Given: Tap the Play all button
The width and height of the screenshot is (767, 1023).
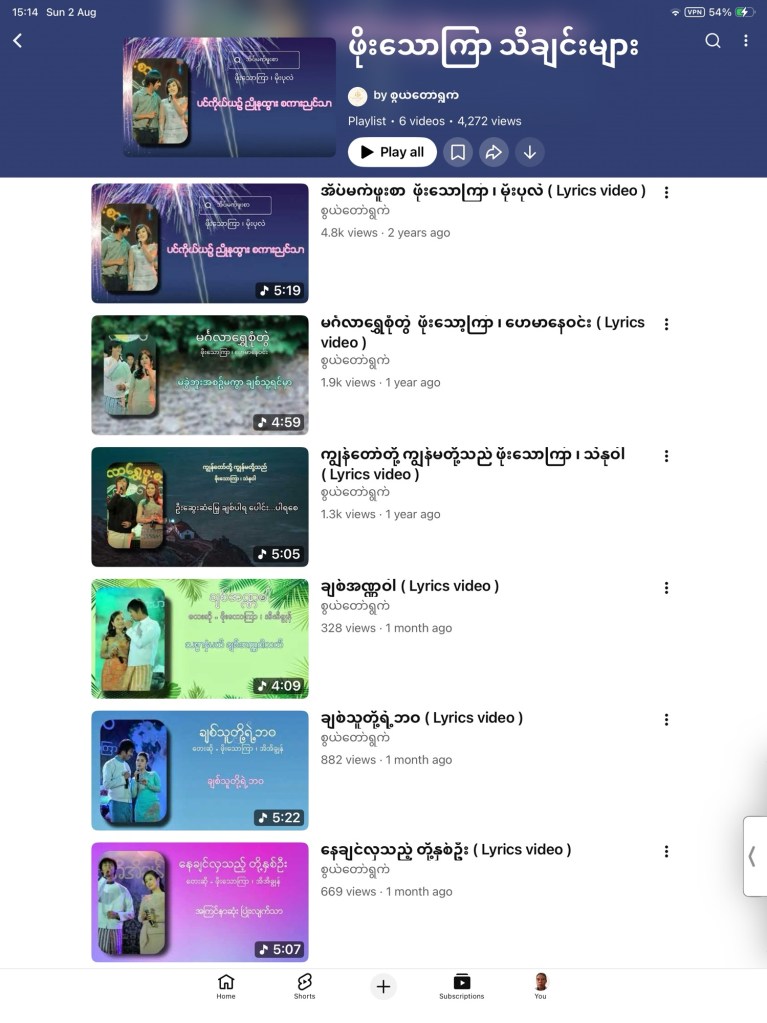Looking at the screenshot, I should pos(392,152).
